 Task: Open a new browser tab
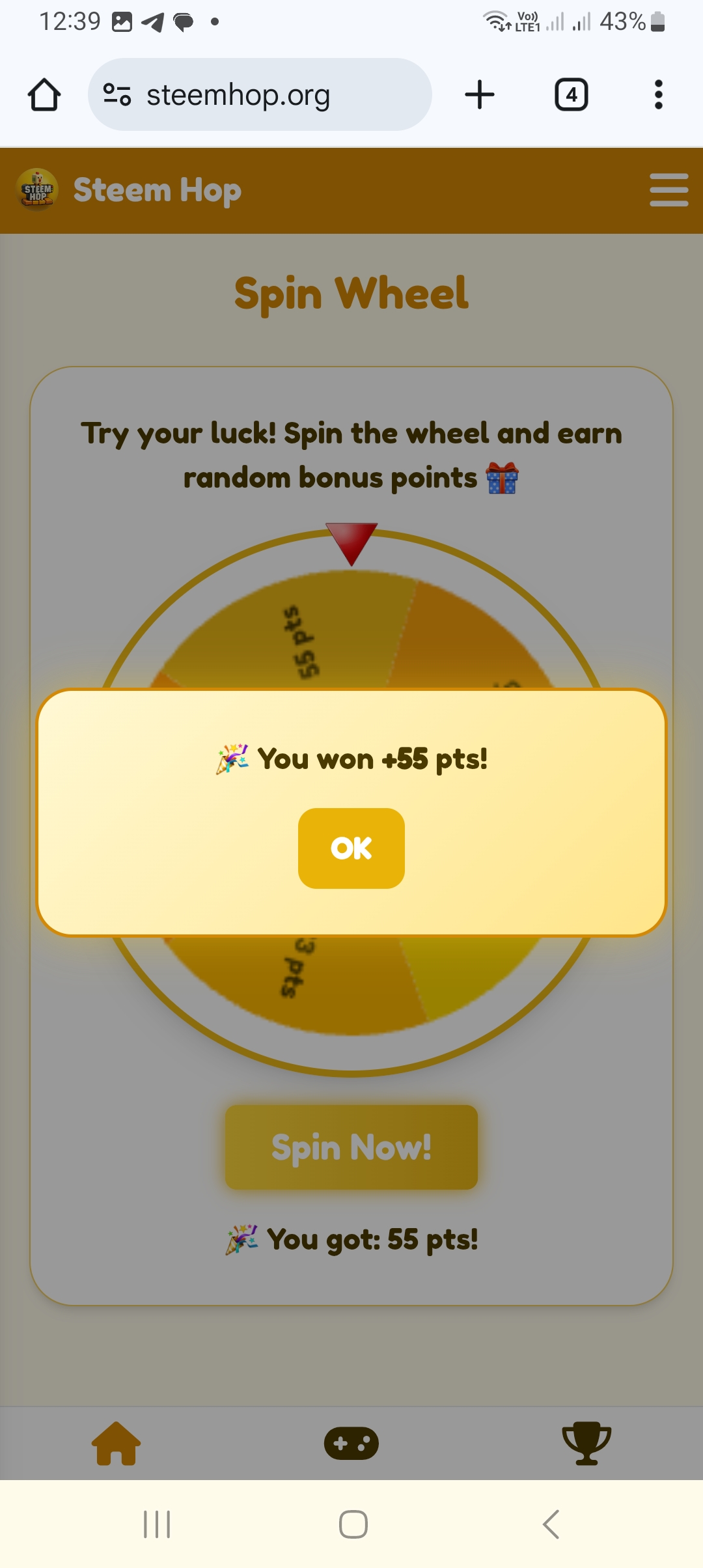tap(480, 95)
